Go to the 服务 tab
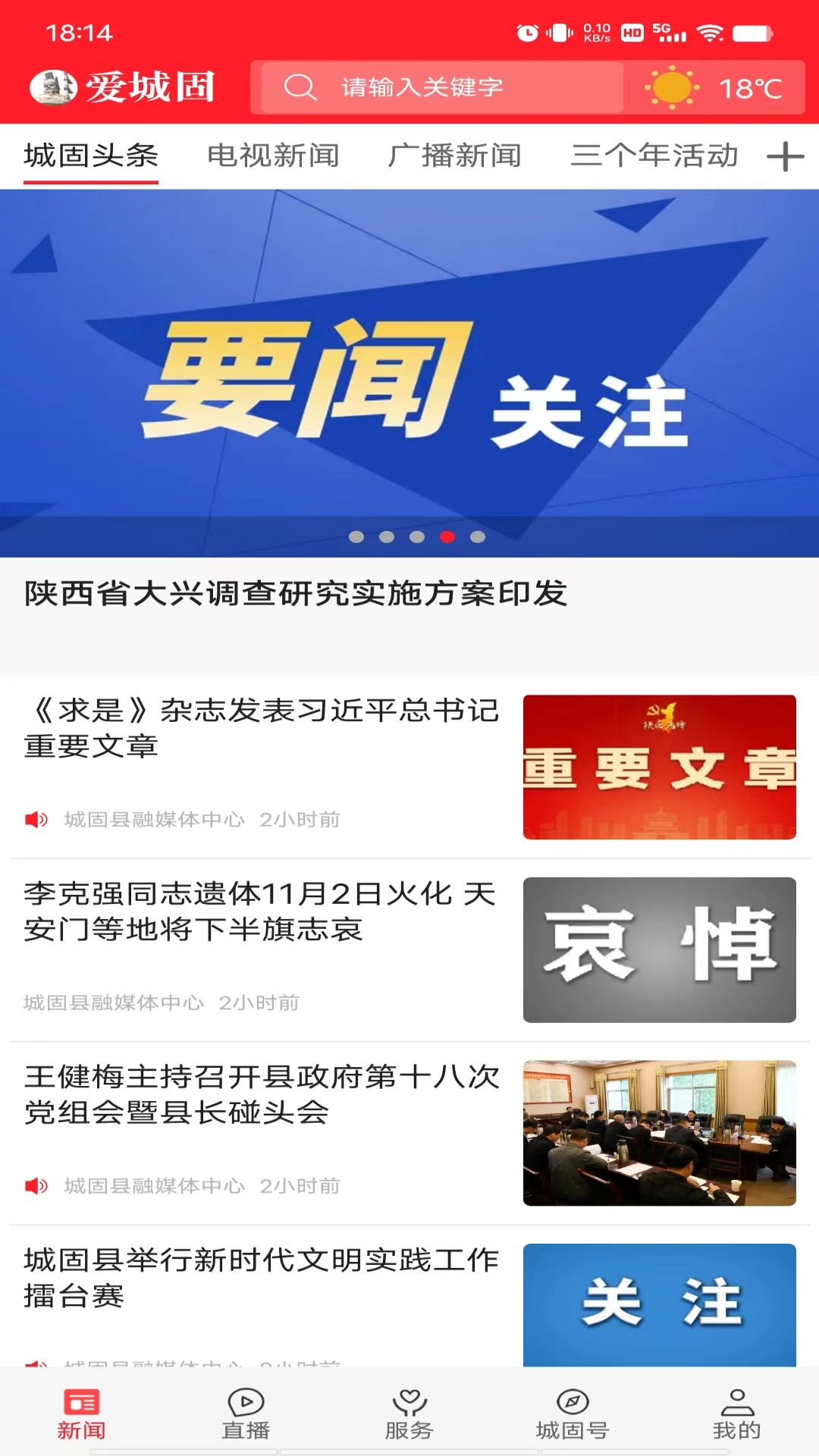The height and width of the screenshot is (1456, 819). click(409, 1414)
